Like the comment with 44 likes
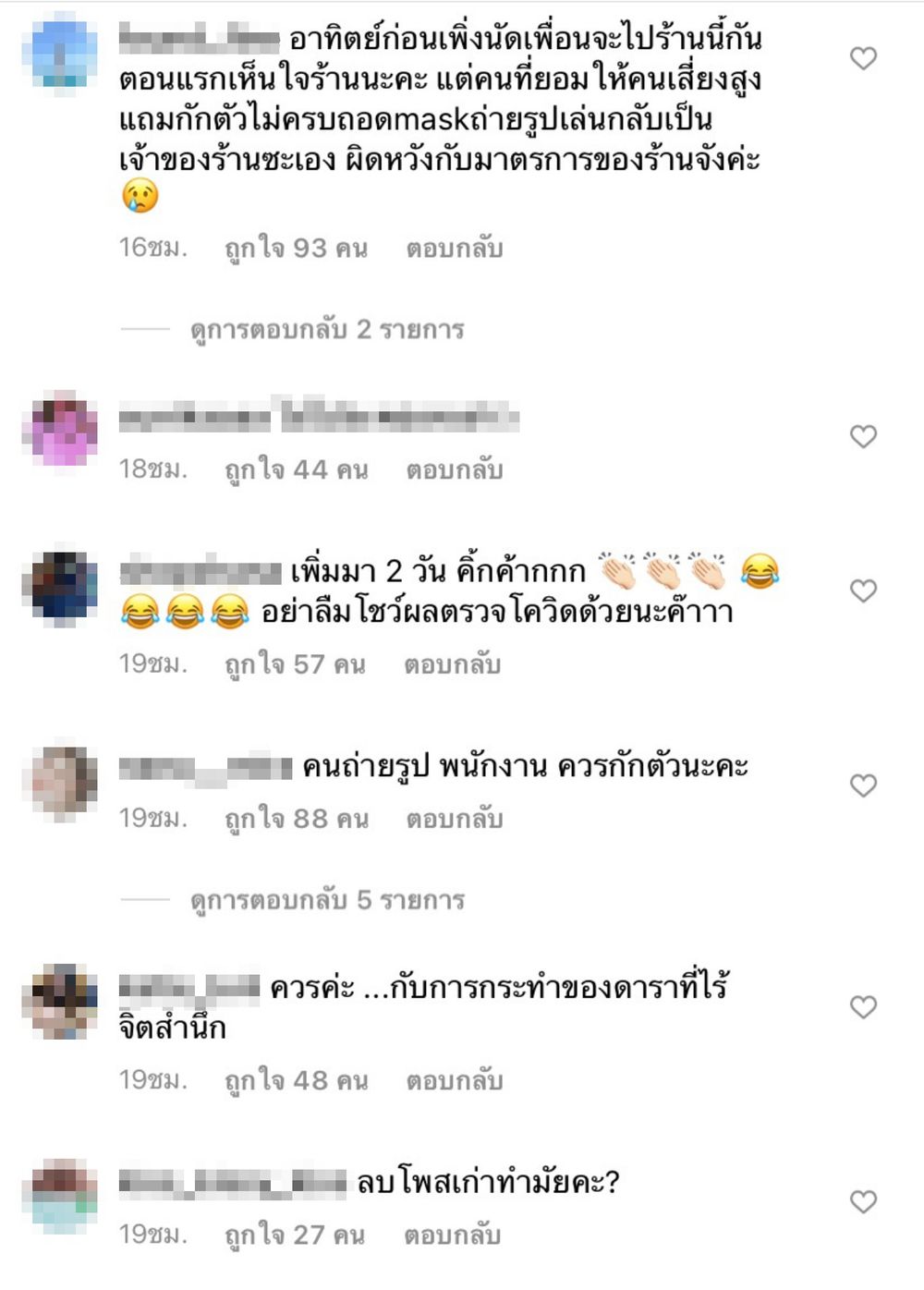 click(x=863, y=436)
